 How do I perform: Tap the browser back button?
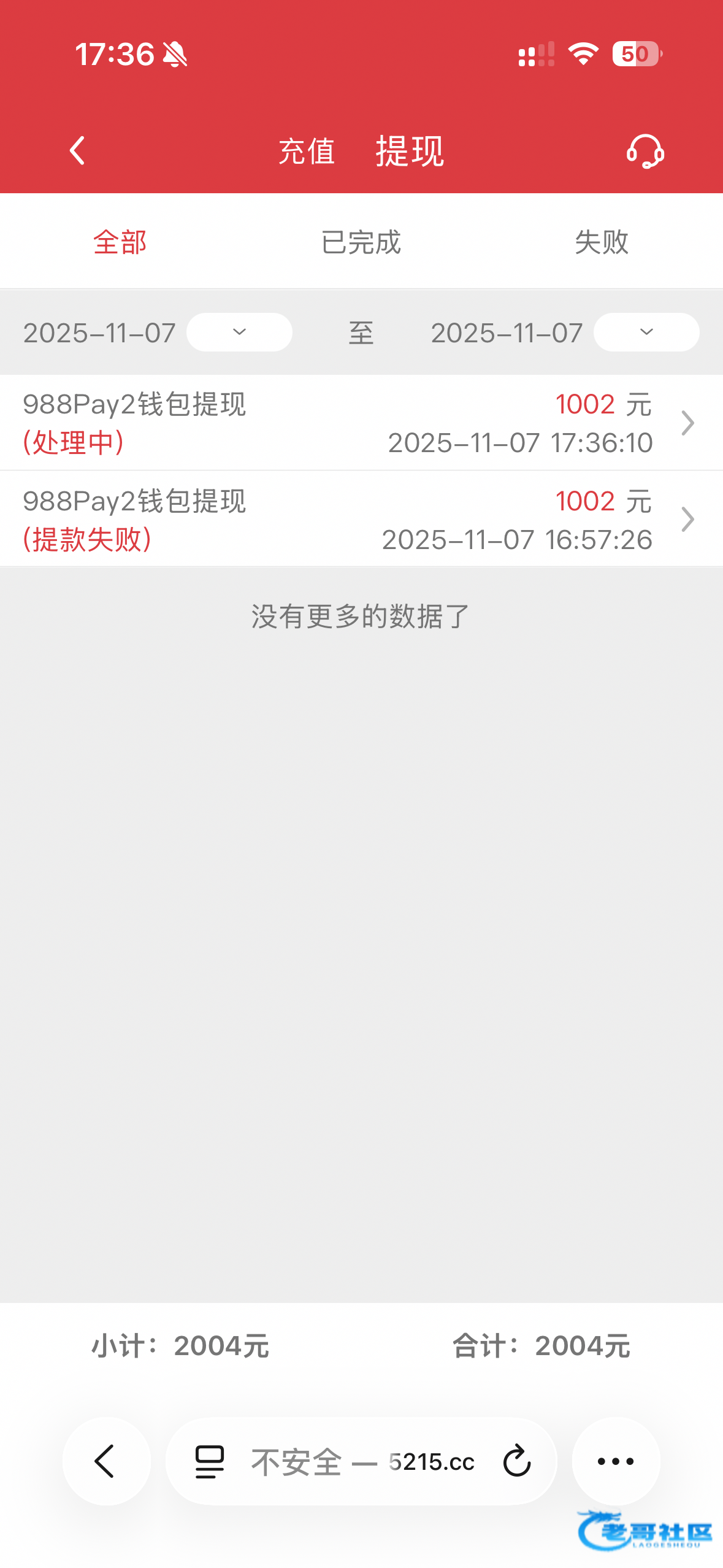coord(106,1461)
